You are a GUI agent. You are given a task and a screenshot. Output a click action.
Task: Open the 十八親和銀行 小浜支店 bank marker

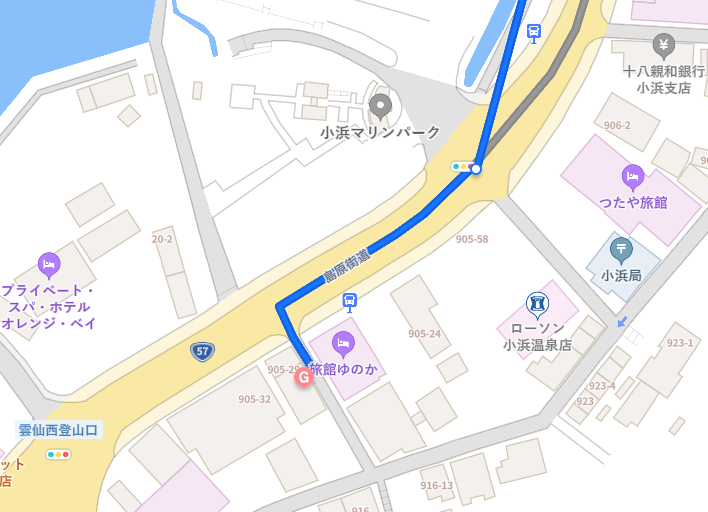click(662, 44)
